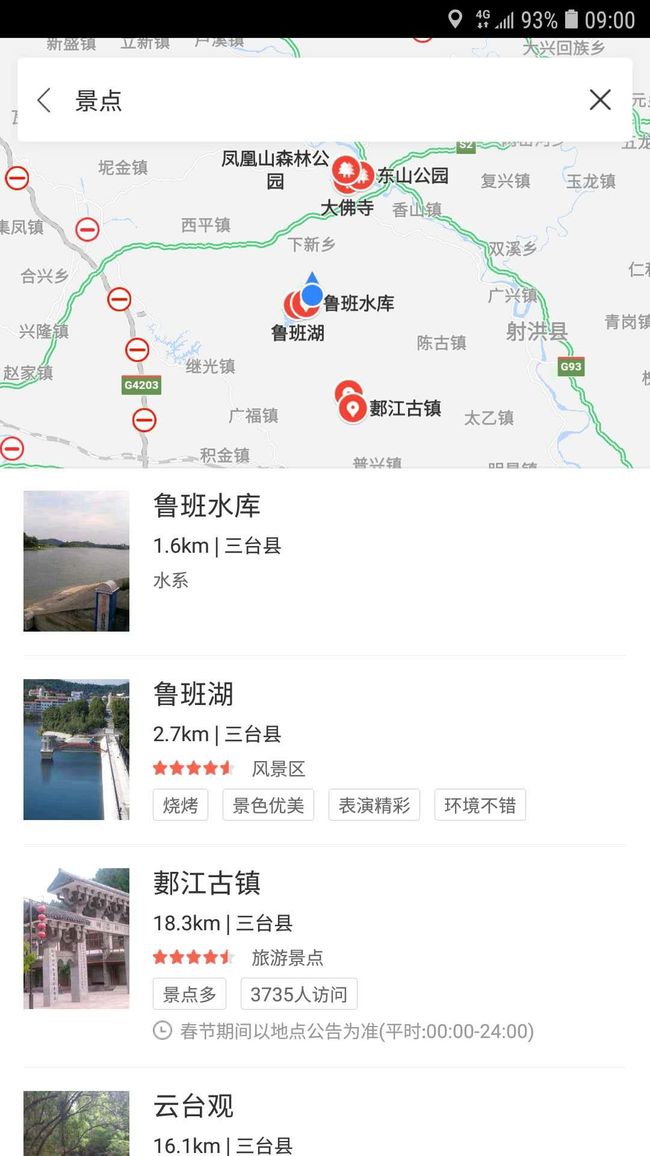650x1156 pixels.
Task: Open the 郪江古镇 result
Action: pyautogui.click(x=325, y=955)
